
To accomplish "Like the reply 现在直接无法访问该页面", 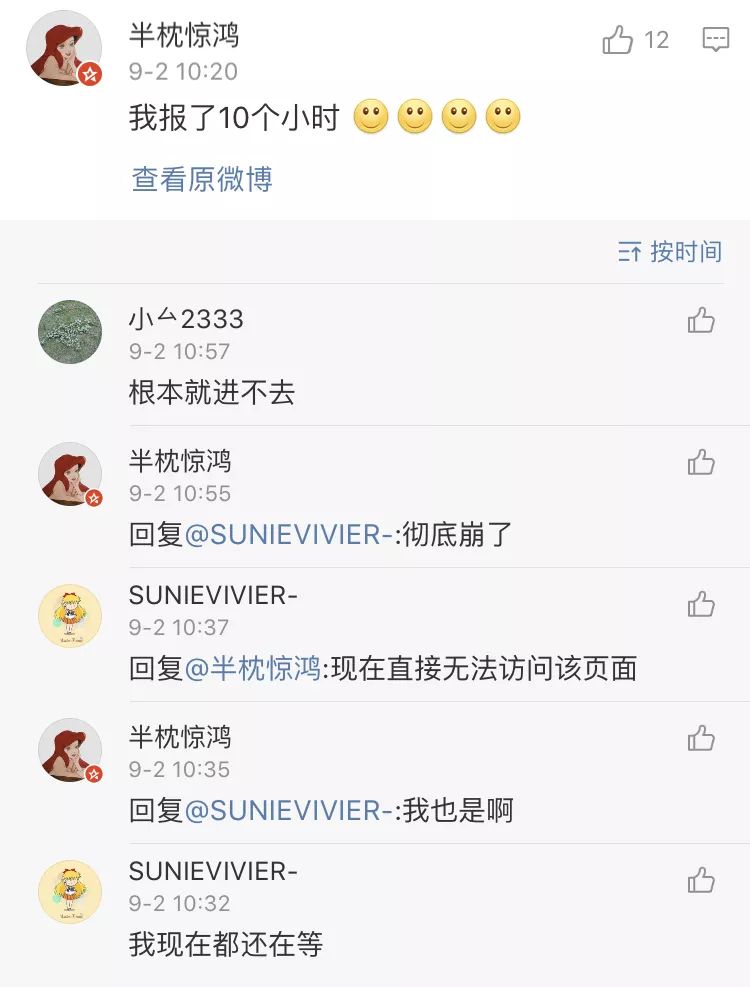I will click(701, 604).
